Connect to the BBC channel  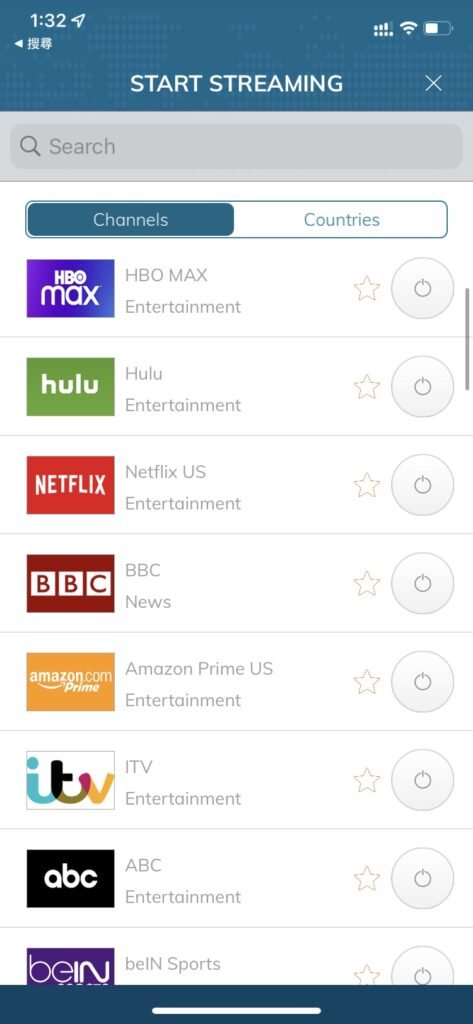tap(422, 583)
